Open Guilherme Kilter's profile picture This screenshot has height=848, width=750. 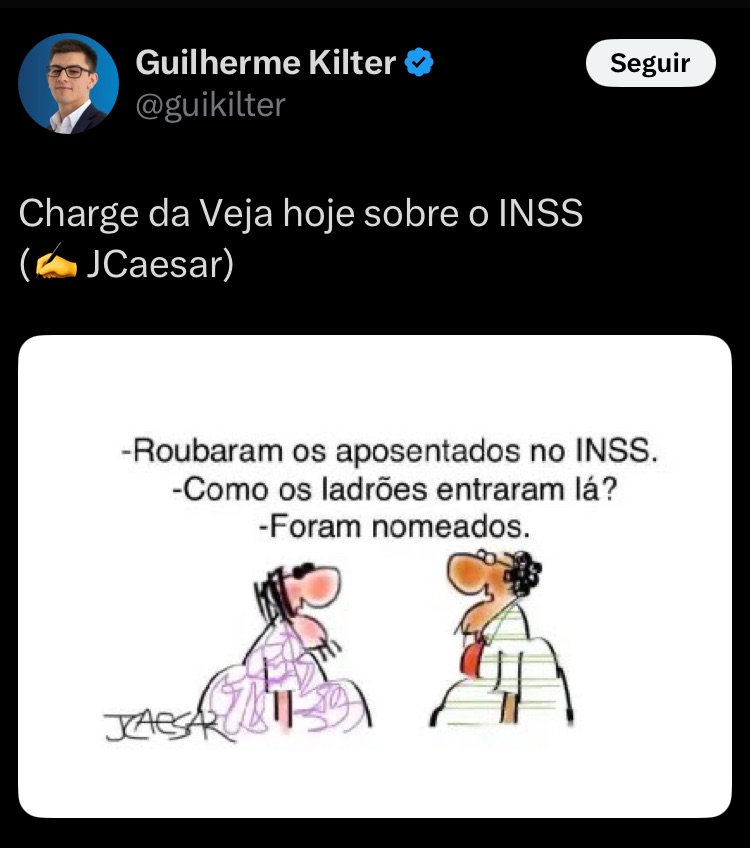[68, 83]
